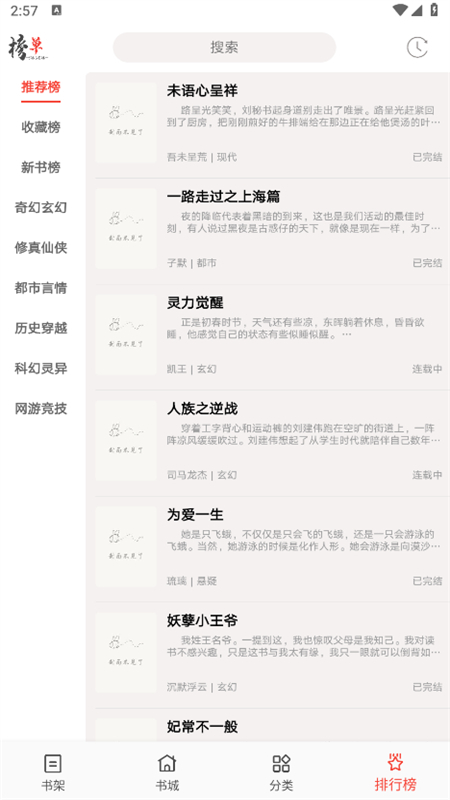Select the 新书榜 list
The width and height of the screenshot is (450, 800).
point(41,167)
